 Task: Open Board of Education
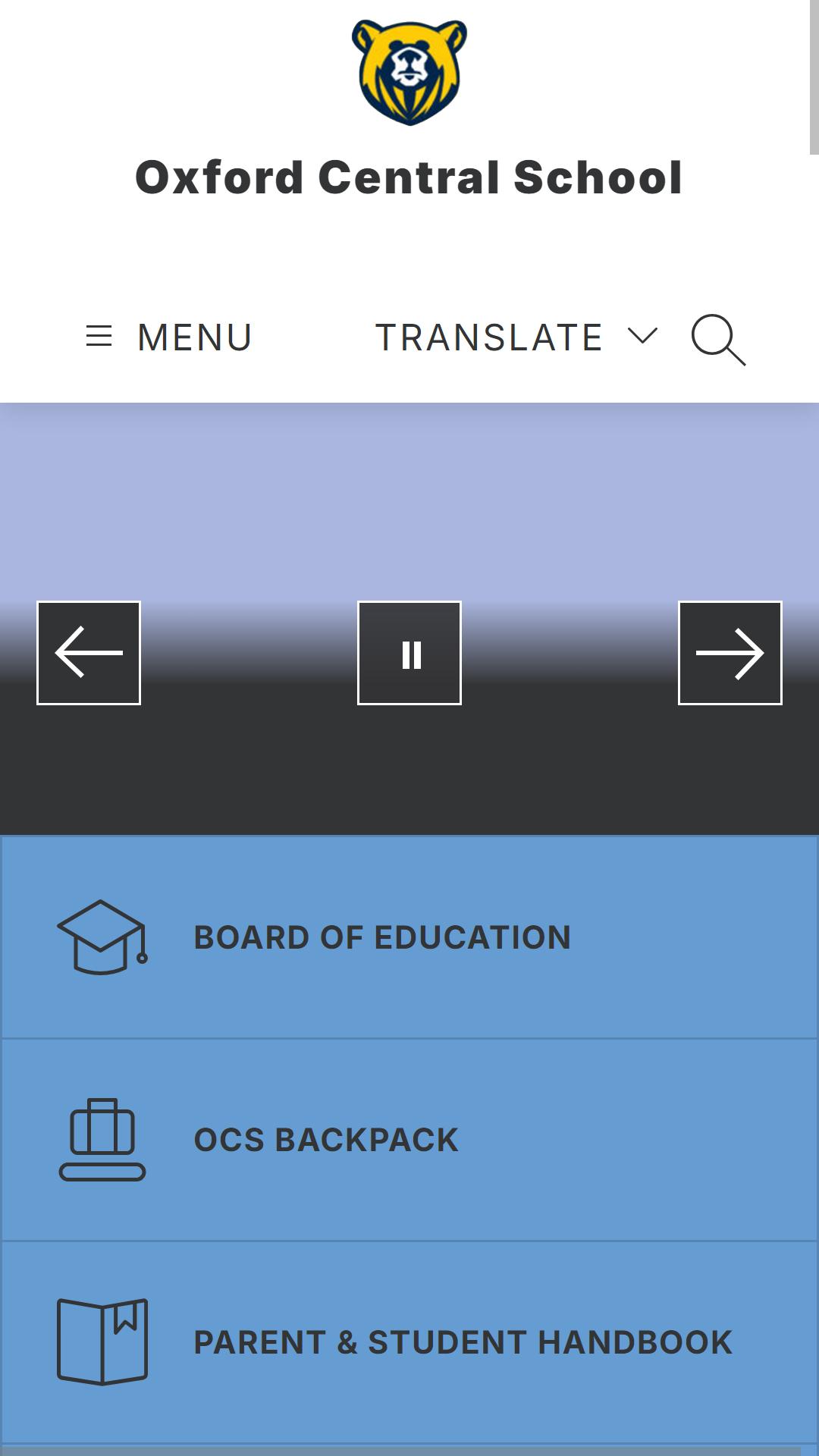[x=409, y=937]
